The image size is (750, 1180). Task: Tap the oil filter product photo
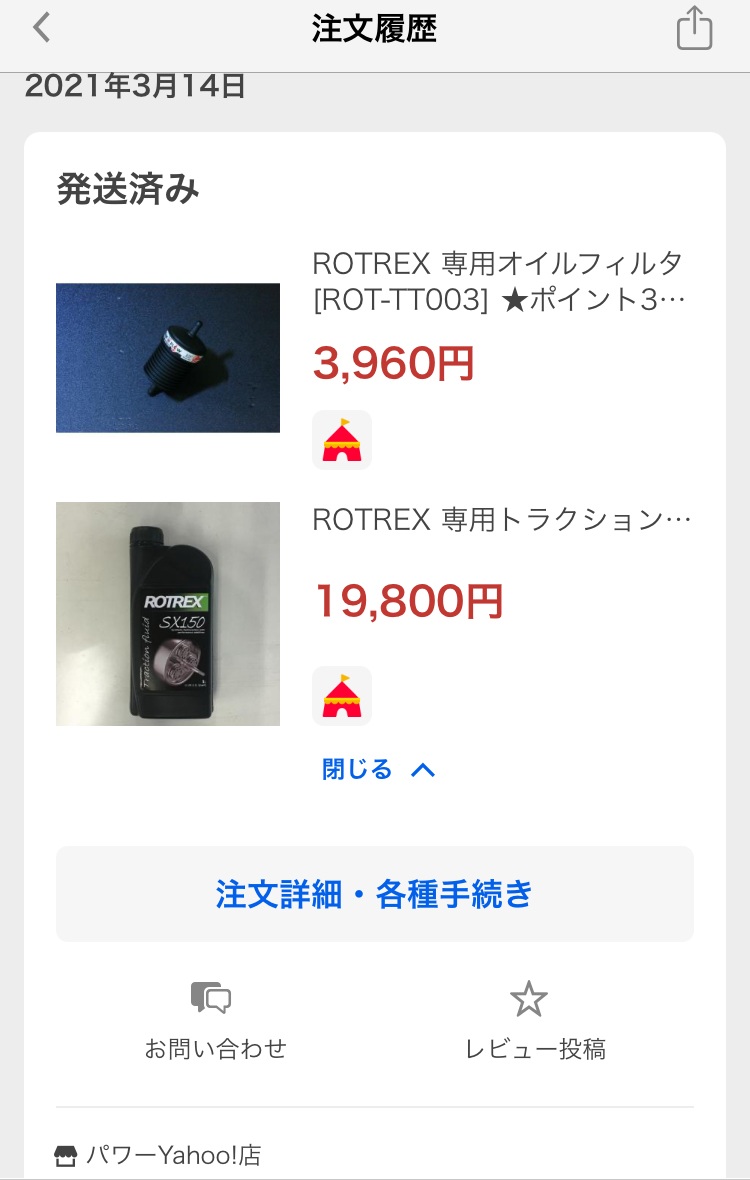point(168,357)
